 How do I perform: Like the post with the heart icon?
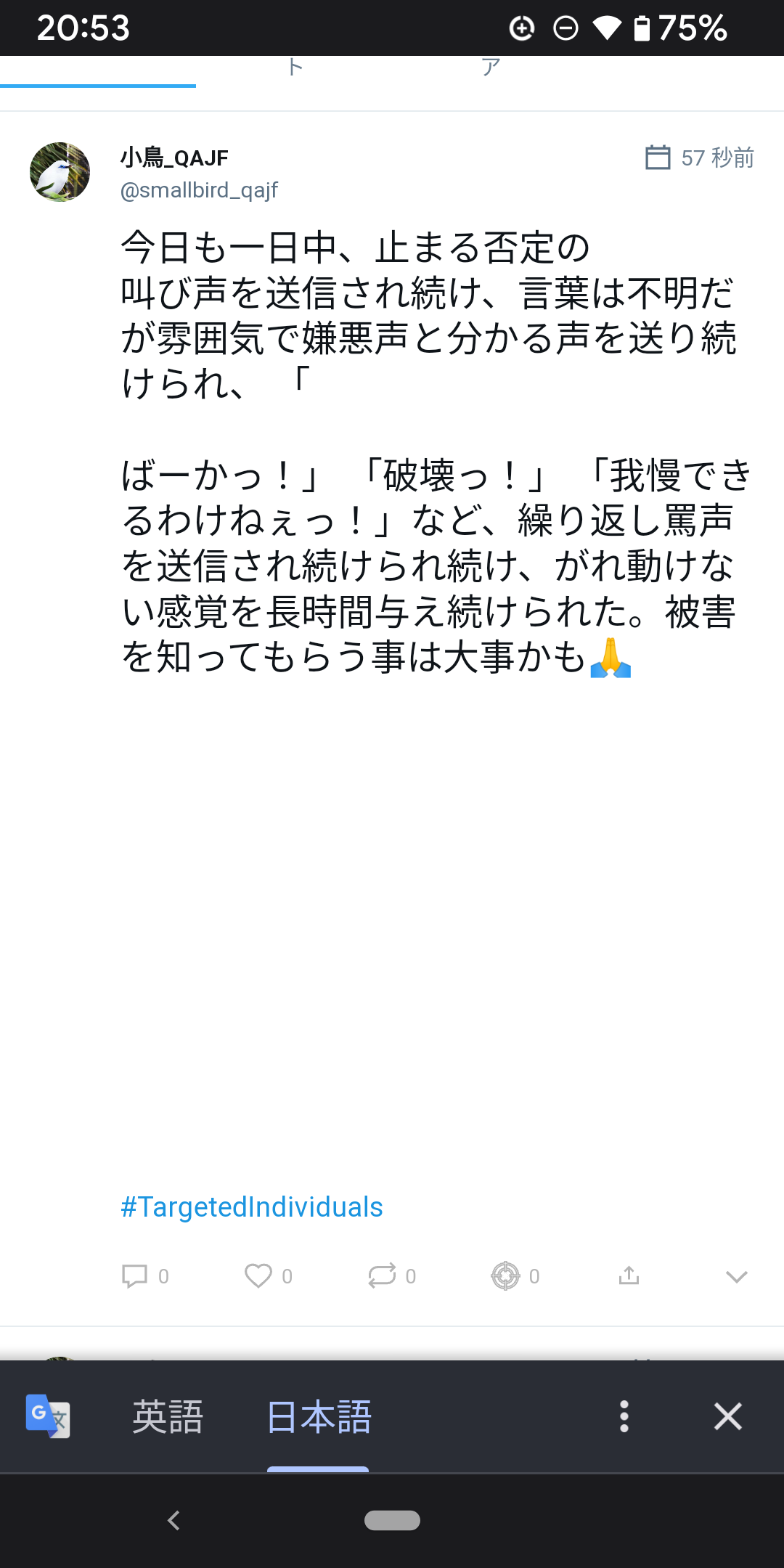[258, 1276]
